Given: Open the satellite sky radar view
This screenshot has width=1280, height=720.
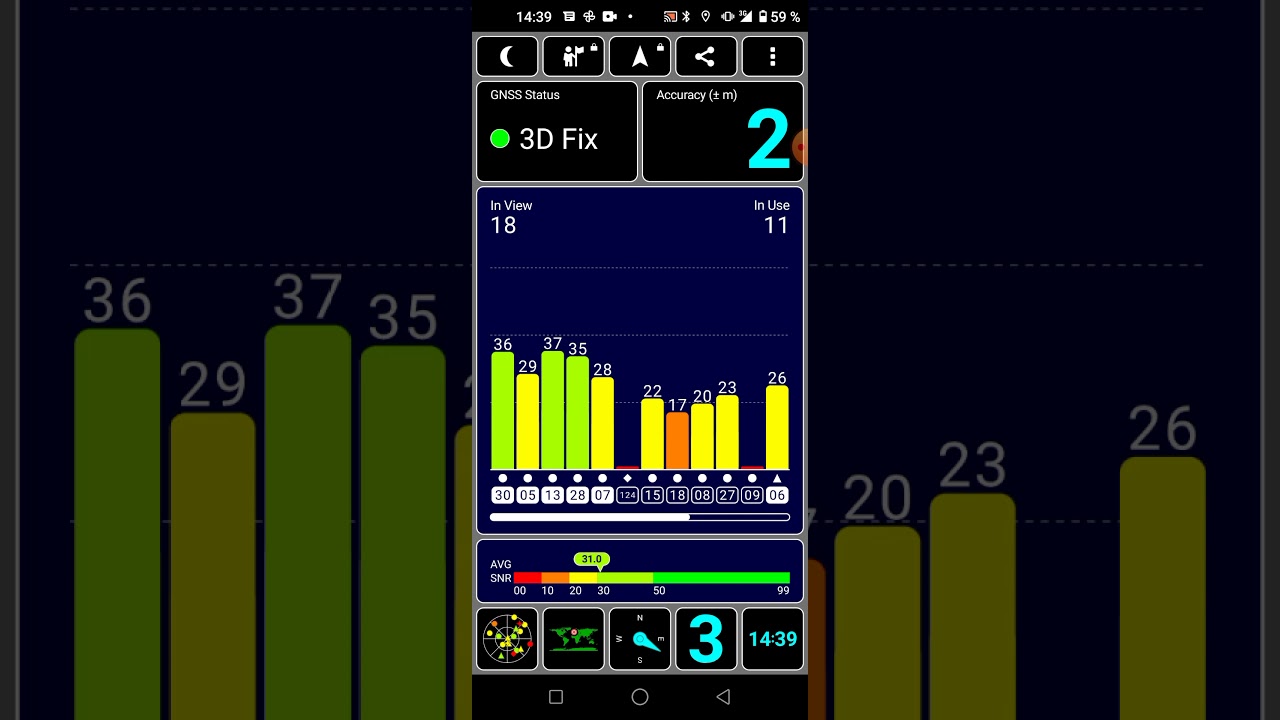Looking at the screenshot, I should (507, 639).
